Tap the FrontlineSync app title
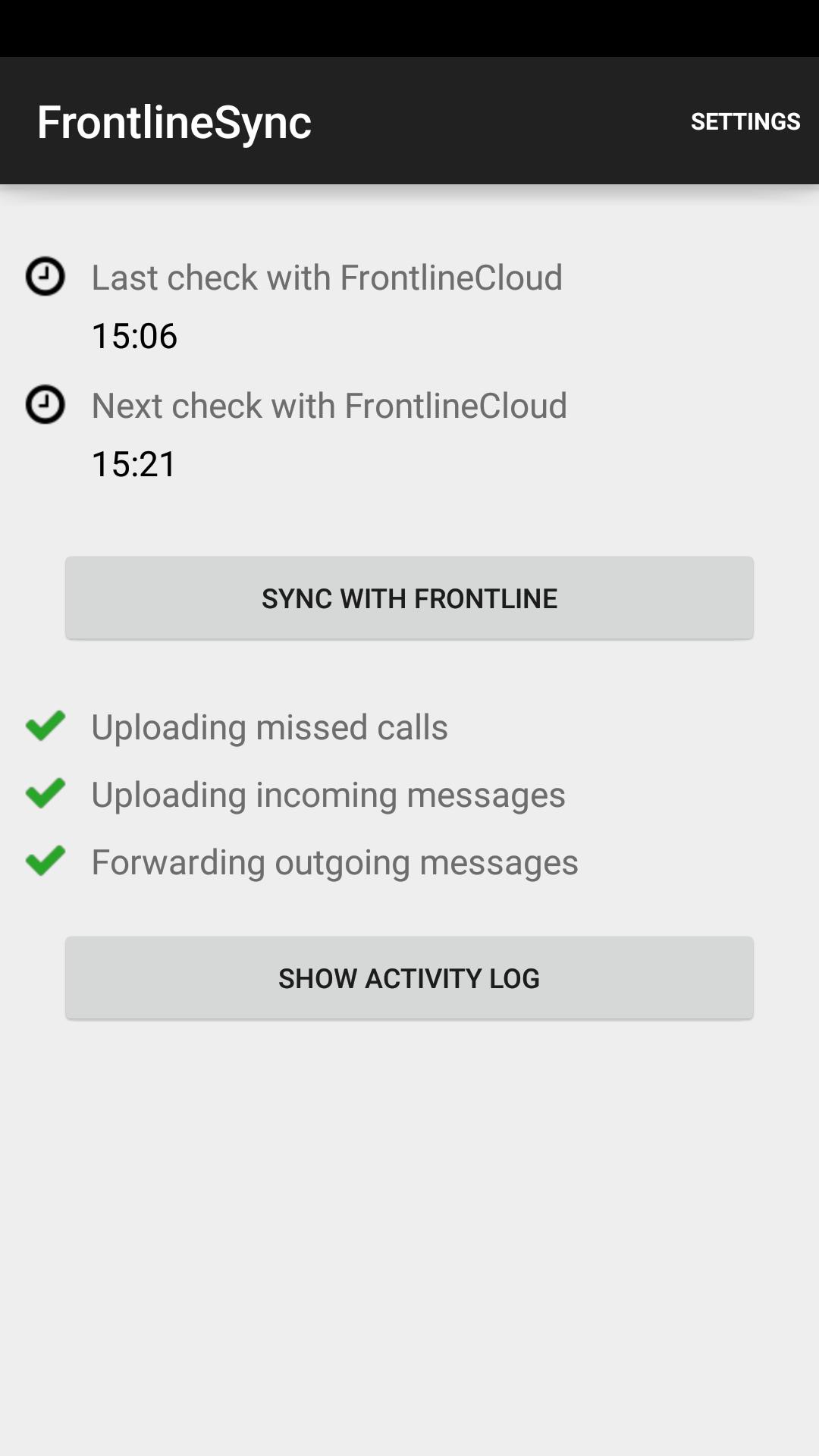 (x=175, y=121)
